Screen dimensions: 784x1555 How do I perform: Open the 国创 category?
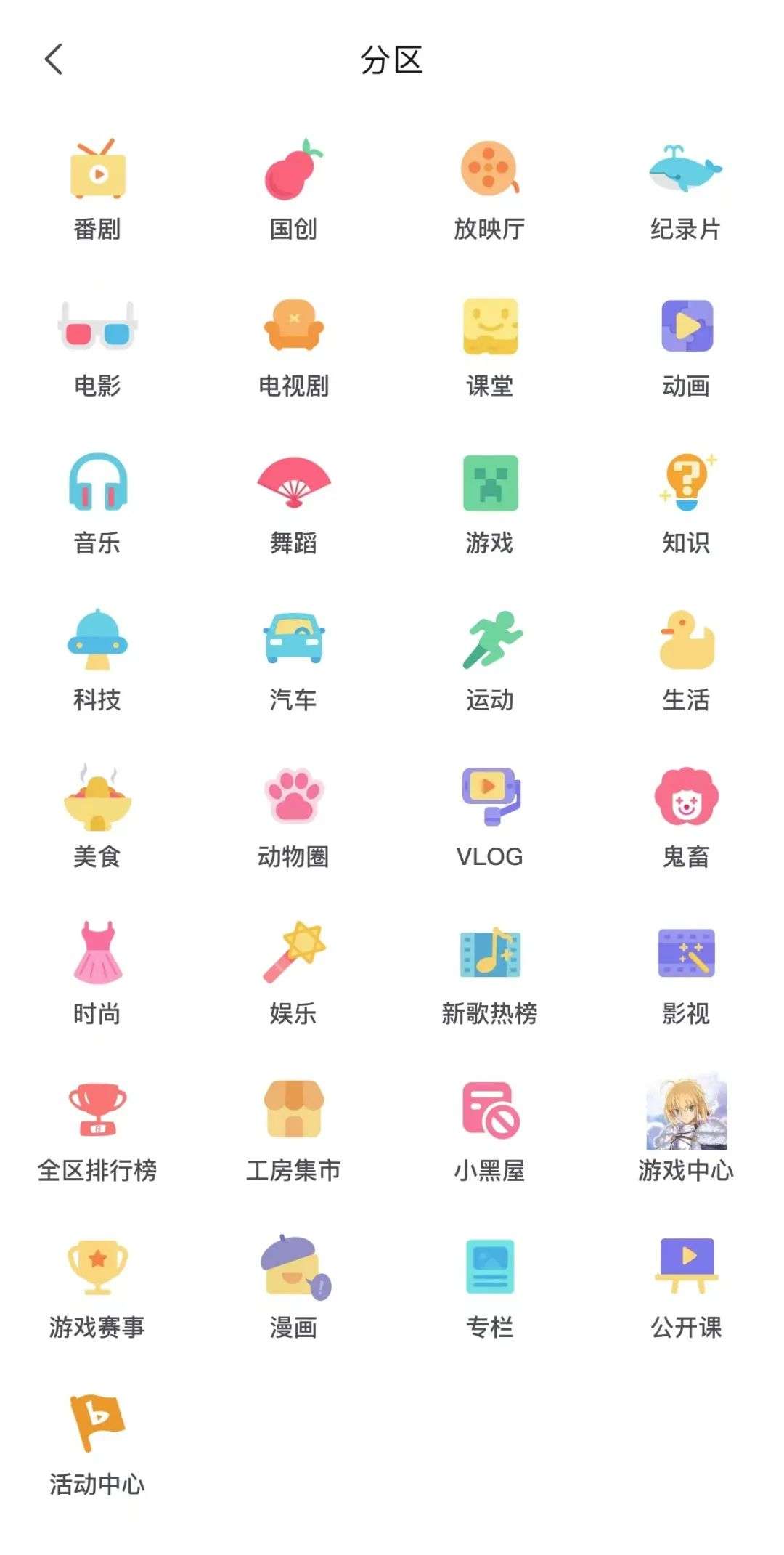(293, 189)
